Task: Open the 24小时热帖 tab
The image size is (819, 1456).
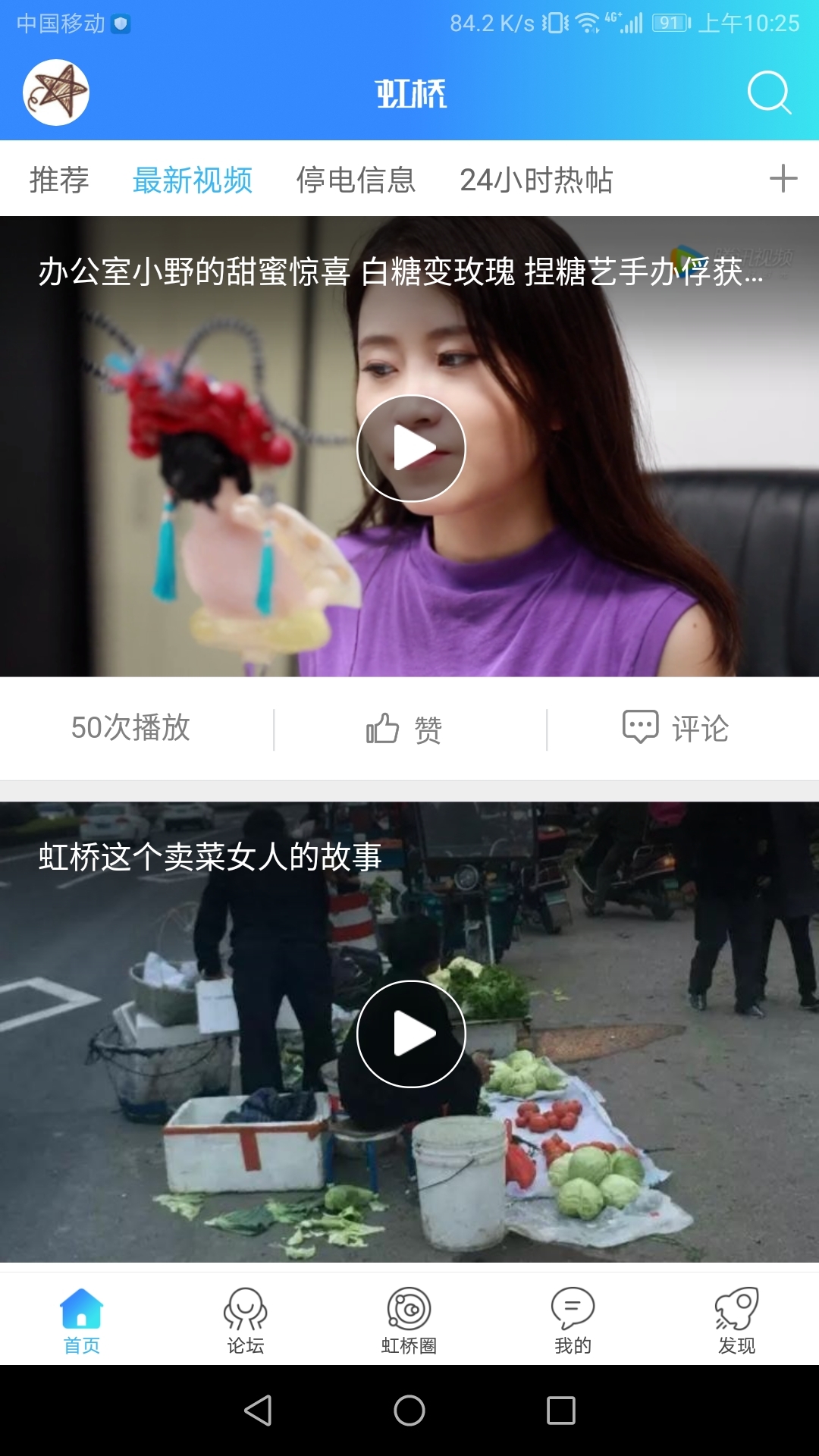Action: pos(536,180)
